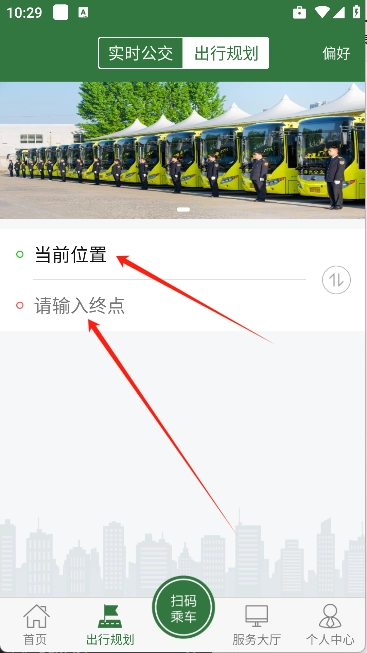This screenshot has width=367, height=653.
Task: Select the 出行规划 segment at top
Action: coord(226,53)
